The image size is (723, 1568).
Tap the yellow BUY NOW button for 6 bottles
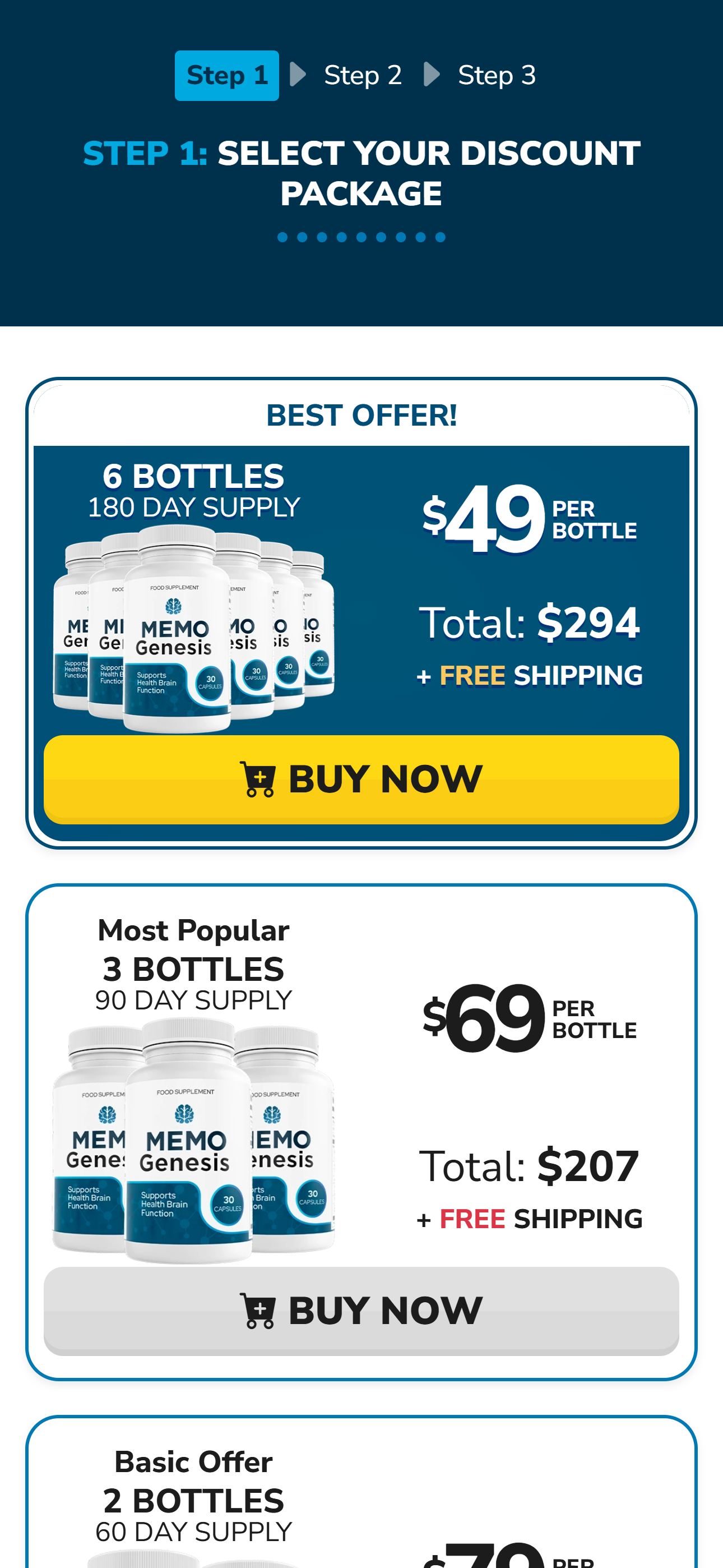click(361, 779)
